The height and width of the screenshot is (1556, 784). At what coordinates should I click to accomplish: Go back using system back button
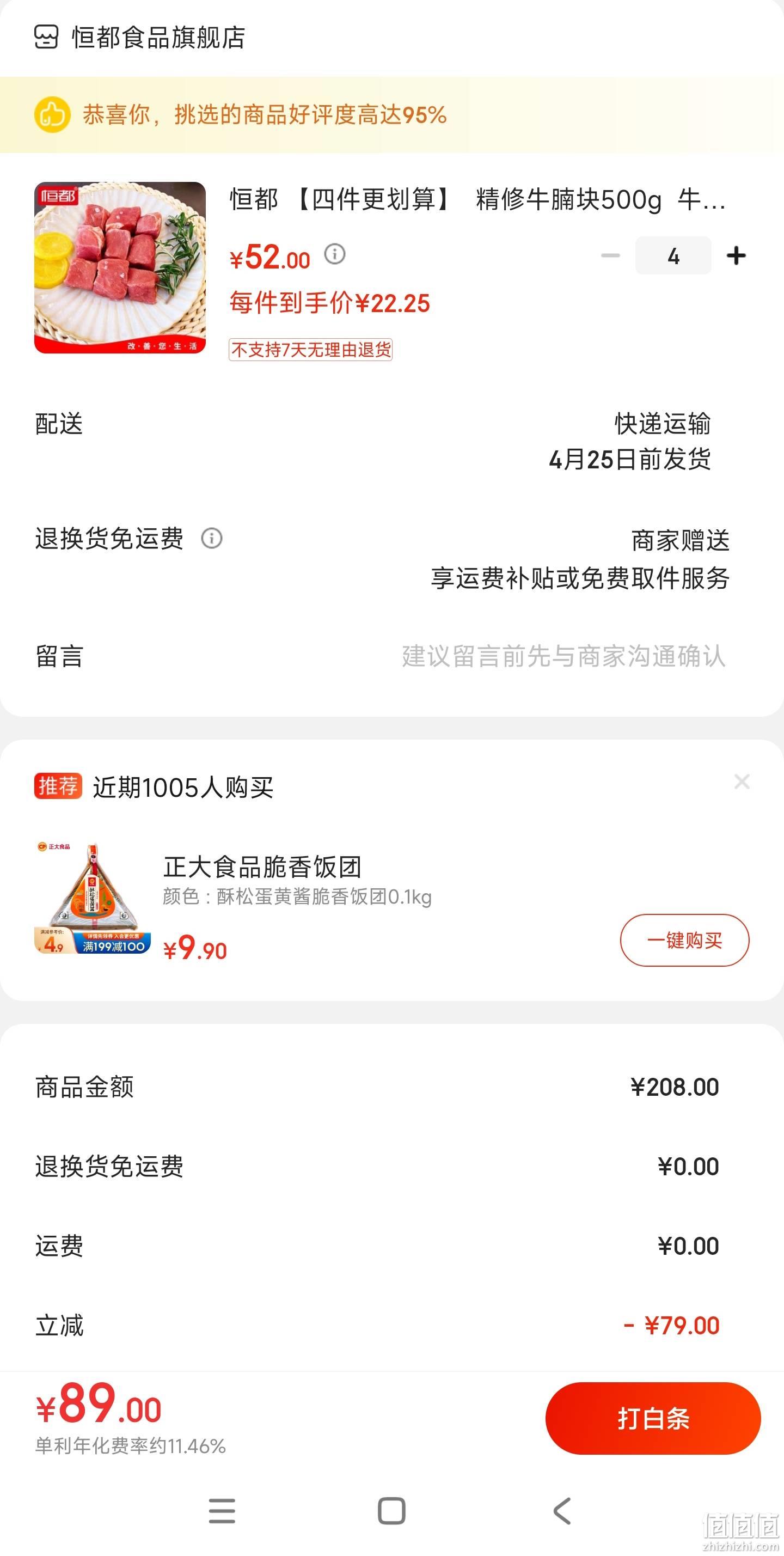[562, 1511]
